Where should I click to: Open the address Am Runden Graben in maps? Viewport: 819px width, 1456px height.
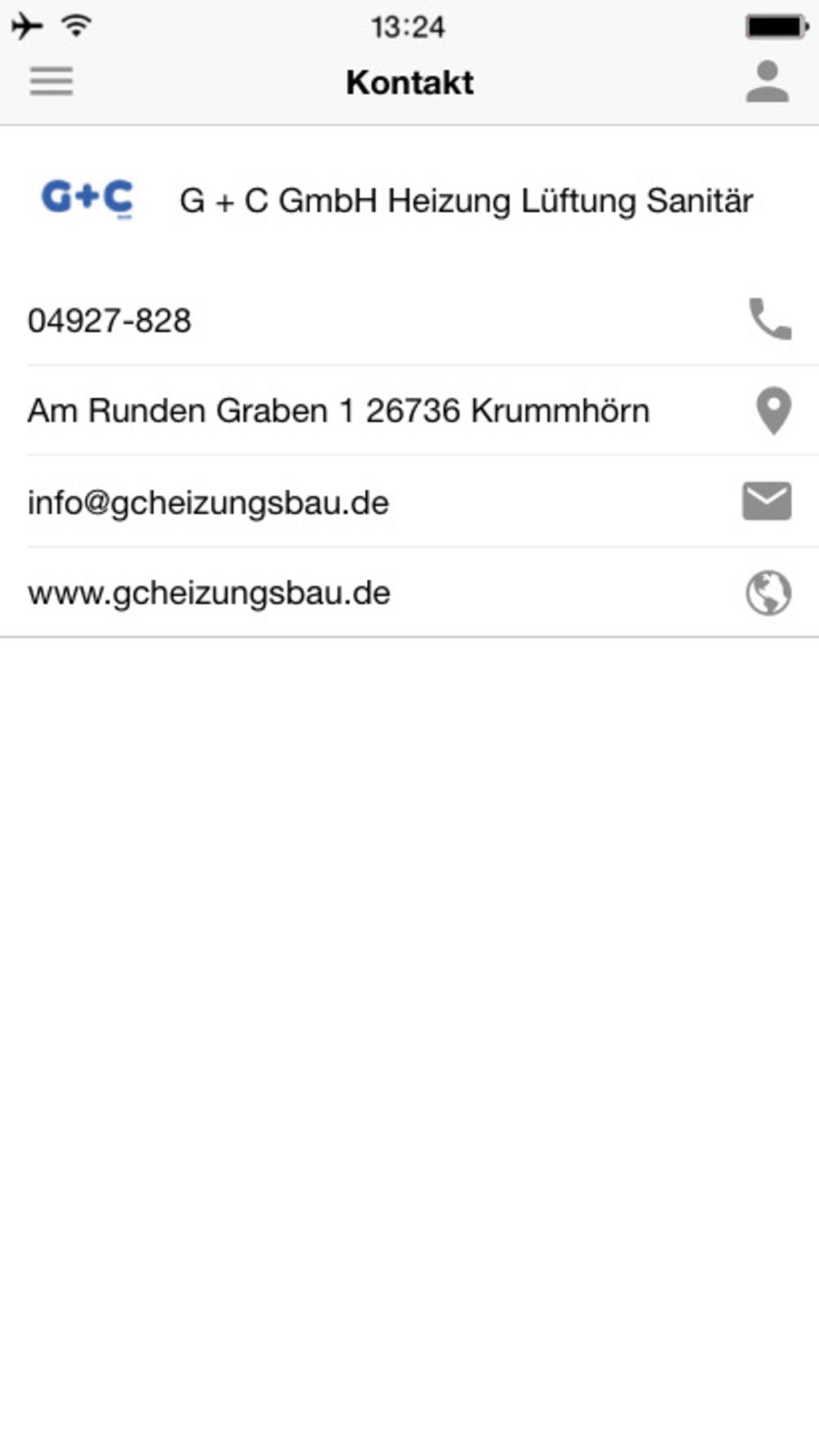pyautogui.click(x=409, y=410)
